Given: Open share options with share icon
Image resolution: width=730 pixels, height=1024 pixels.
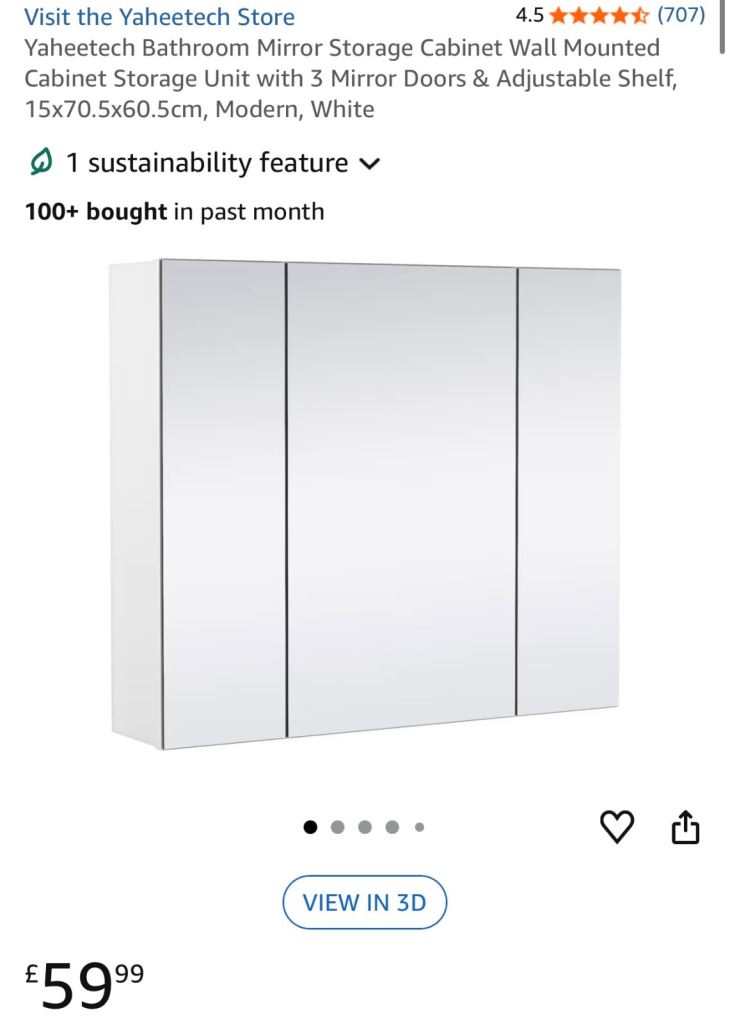Looking at the screenshot, I should (x=686, y=825).
